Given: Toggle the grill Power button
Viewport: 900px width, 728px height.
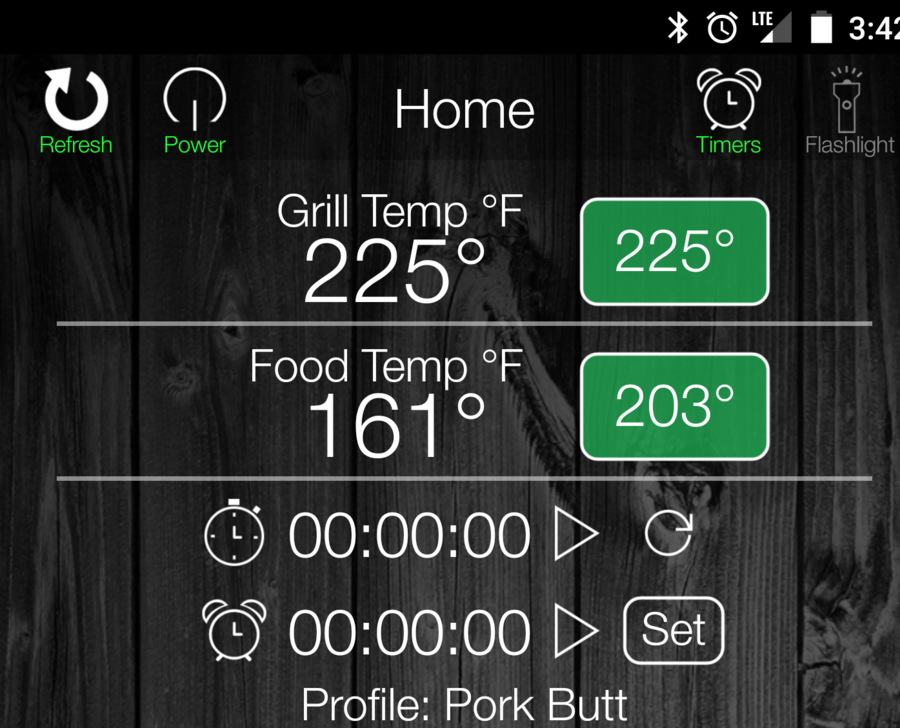Looking at the screenshot, I should click(195, 112).
